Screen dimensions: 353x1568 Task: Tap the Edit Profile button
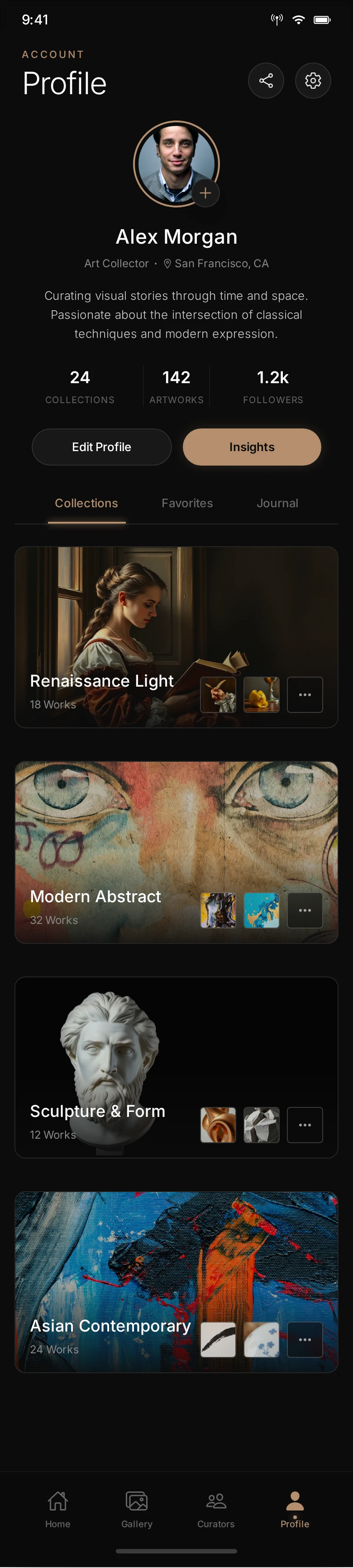pos(102,447)
